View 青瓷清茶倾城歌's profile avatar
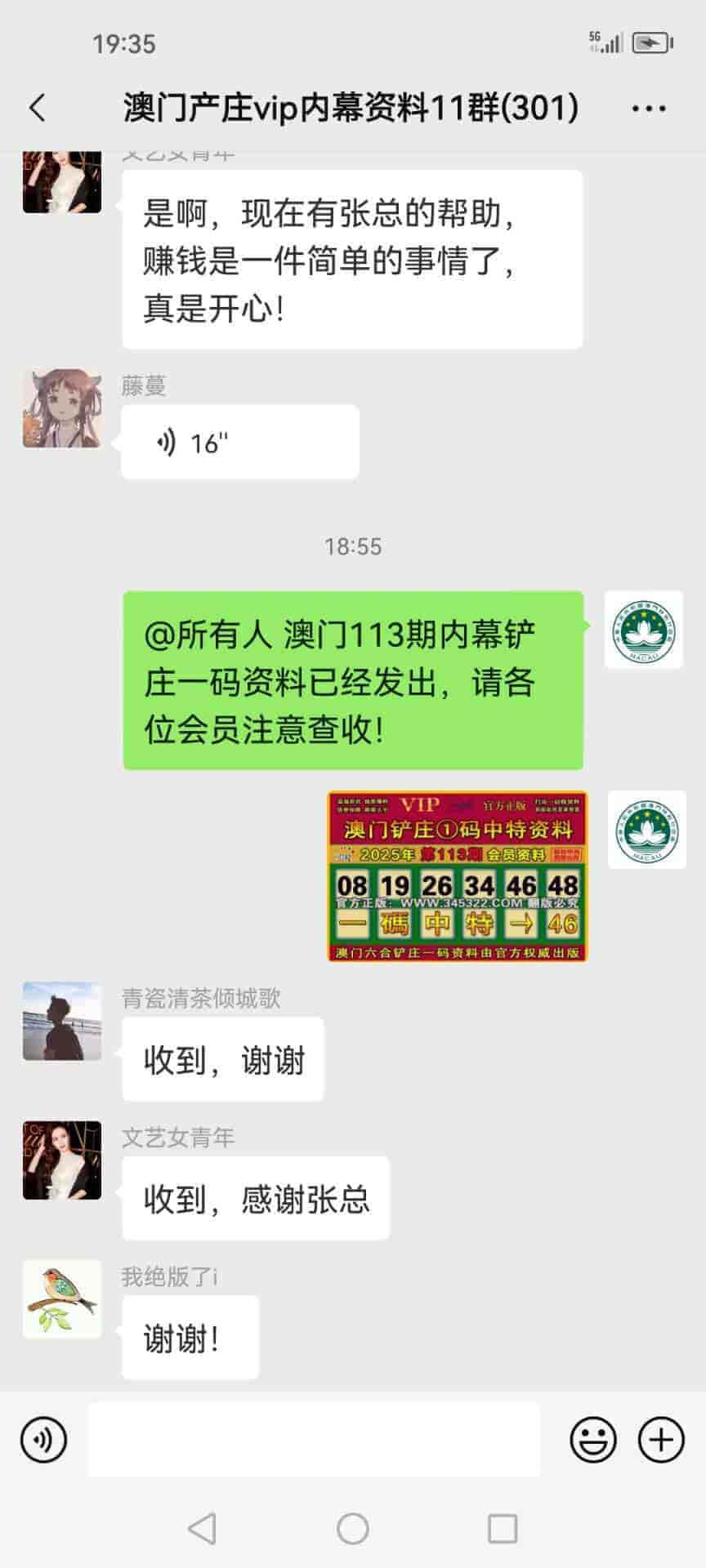The image size is (706, 1568). click(62, 1021)
